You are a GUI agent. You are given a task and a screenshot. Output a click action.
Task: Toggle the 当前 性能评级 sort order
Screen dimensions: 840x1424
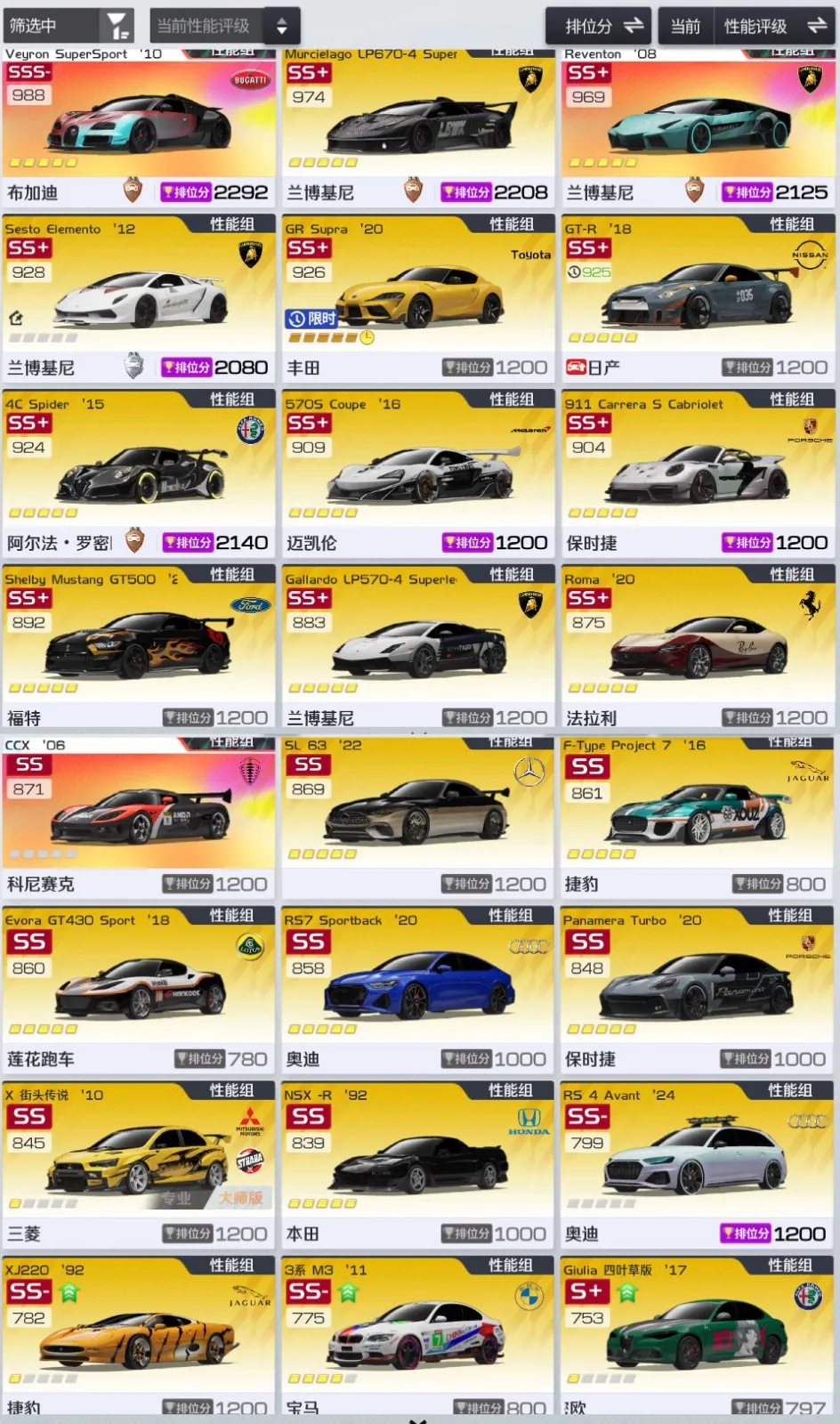click(747, 26)
